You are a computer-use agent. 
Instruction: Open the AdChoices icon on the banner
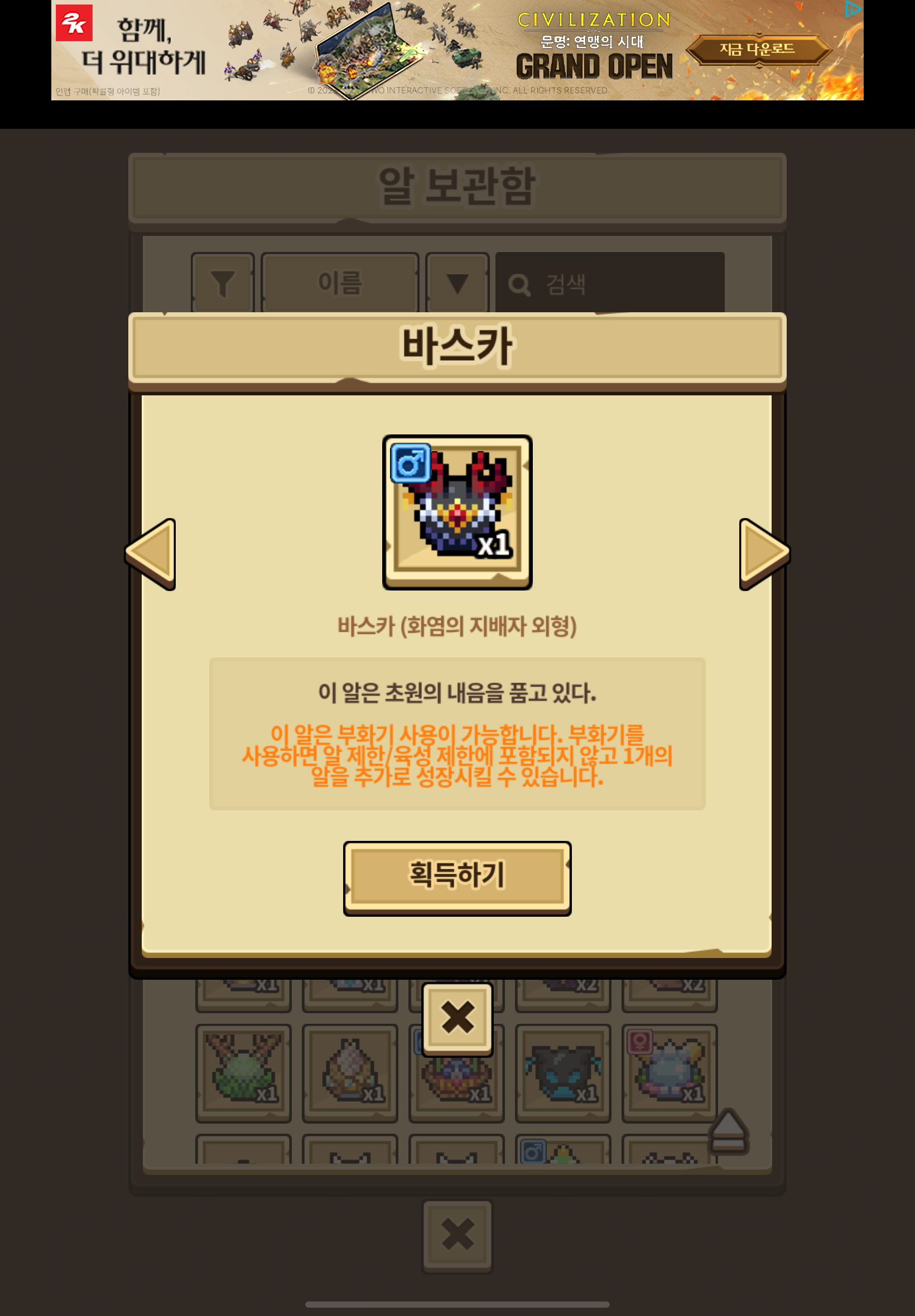[x=853, y=8]
